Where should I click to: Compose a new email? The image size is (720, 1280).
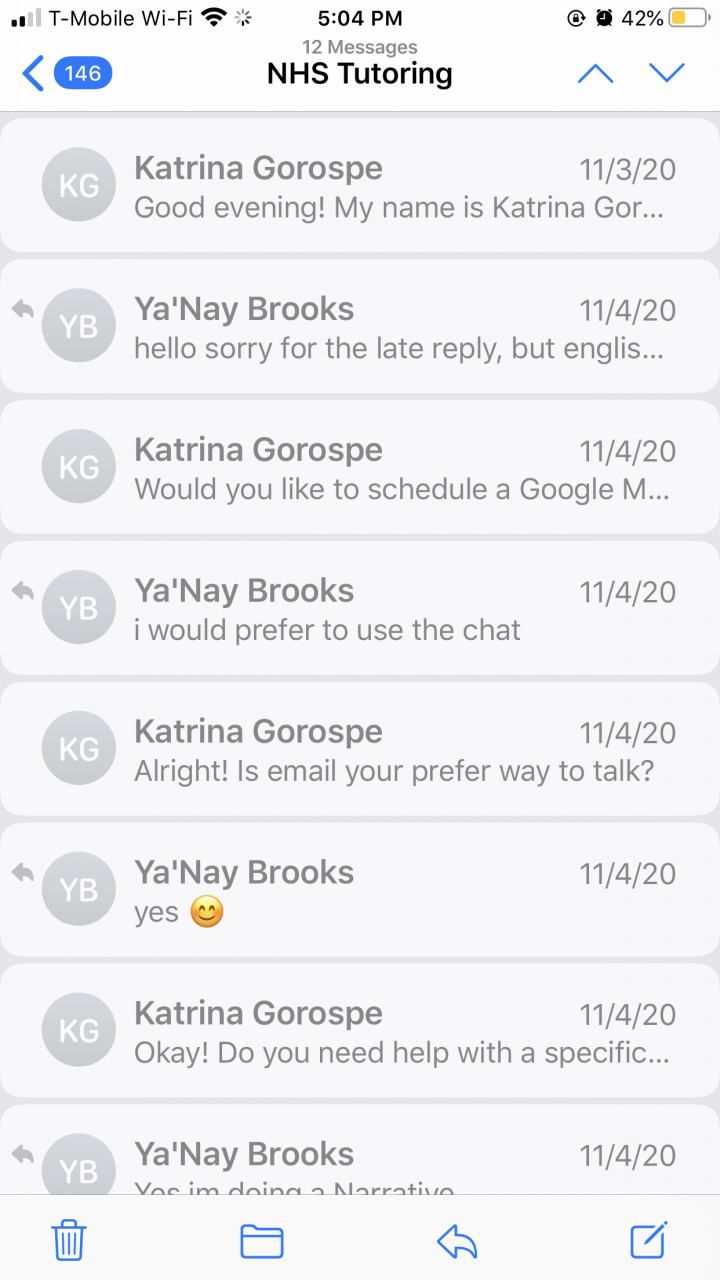click(648, 1241)
